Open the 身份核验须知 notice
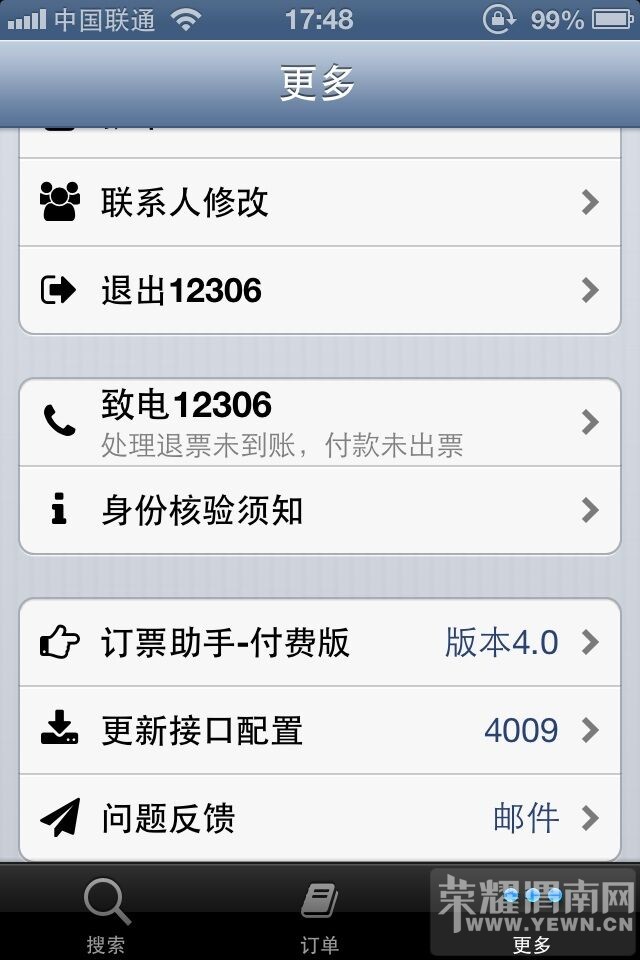The image size is (640, 960). click(x=320, y=511)
